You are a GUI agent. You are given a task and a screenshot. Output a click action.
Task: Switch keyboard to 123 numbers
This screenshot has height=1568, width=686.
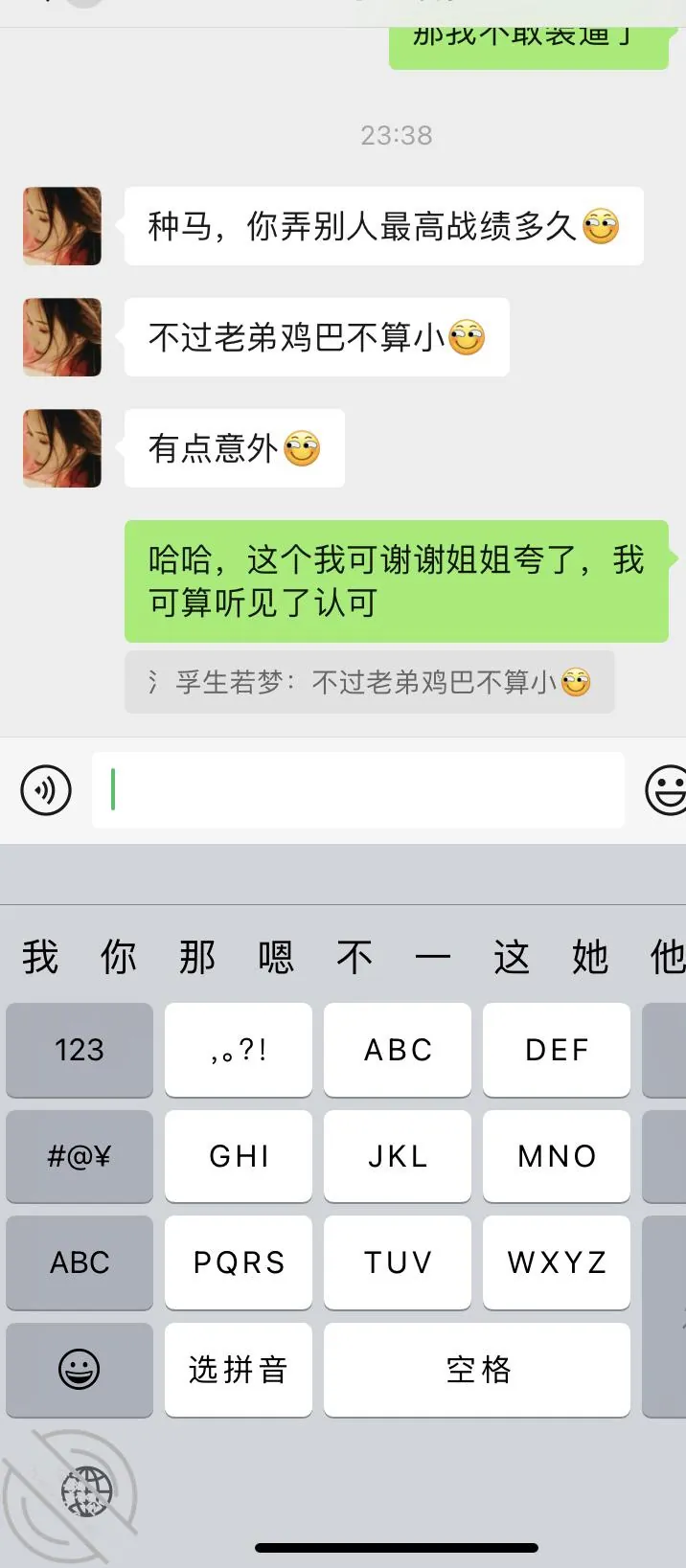pyautogui.click(x=80, y=1050)
